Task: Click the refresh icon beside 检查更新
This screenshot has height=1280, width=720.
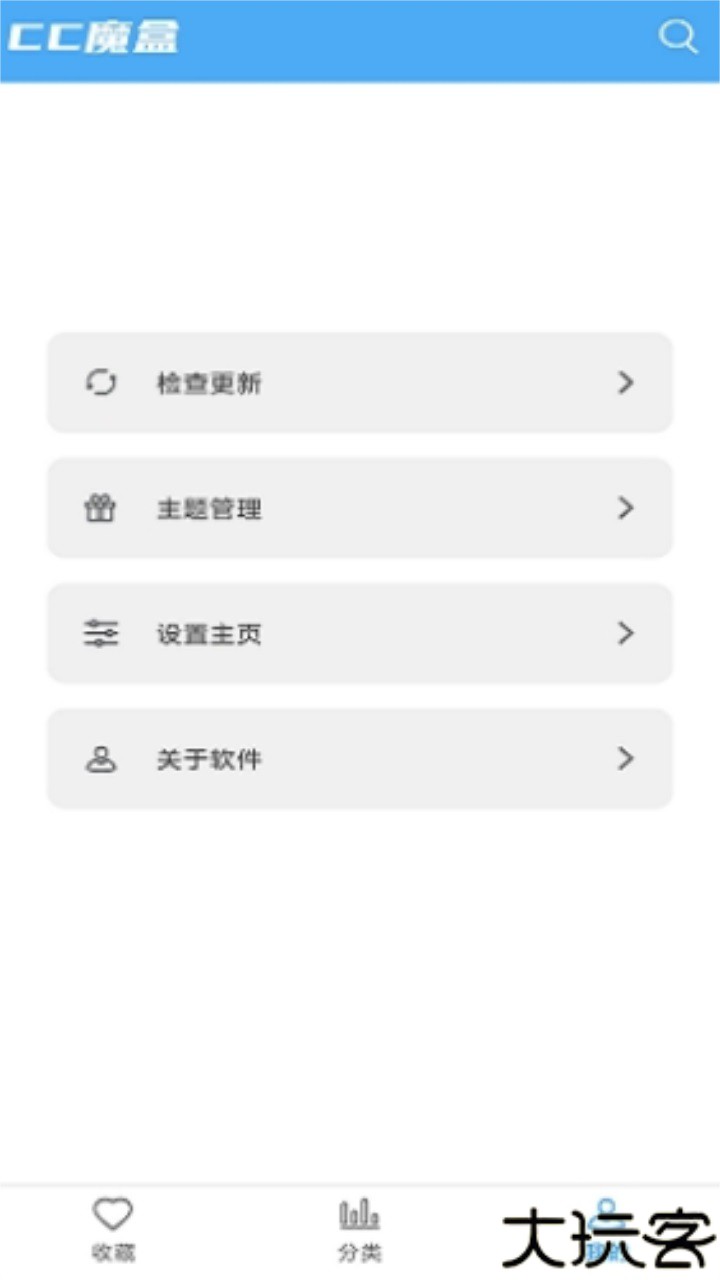Action: (x=101, y=383)
